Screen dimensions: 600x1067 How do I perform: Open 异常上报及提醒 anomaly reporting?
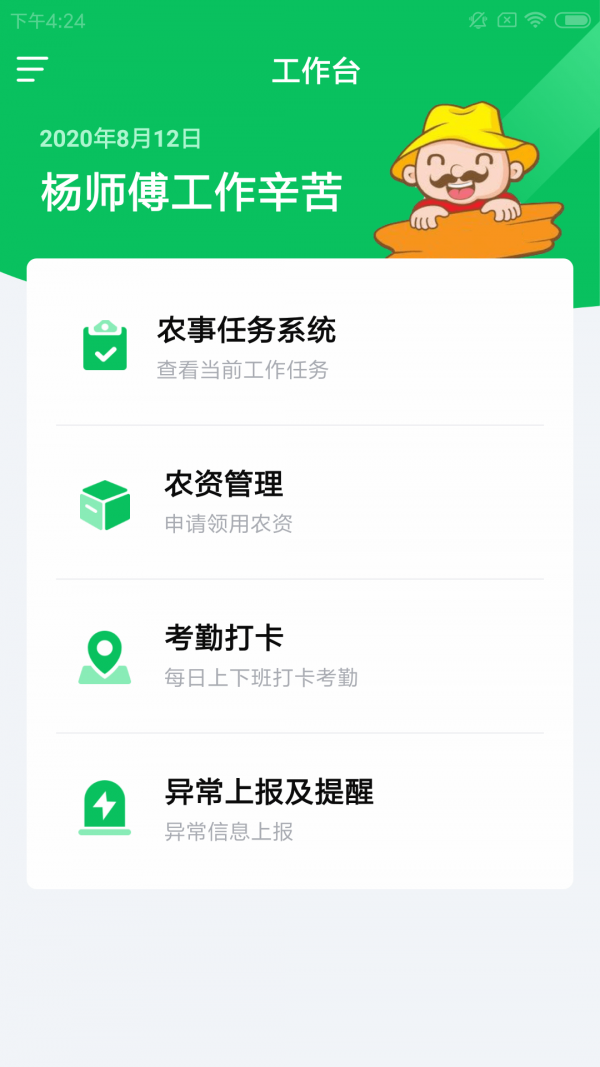tap(300, 810)
